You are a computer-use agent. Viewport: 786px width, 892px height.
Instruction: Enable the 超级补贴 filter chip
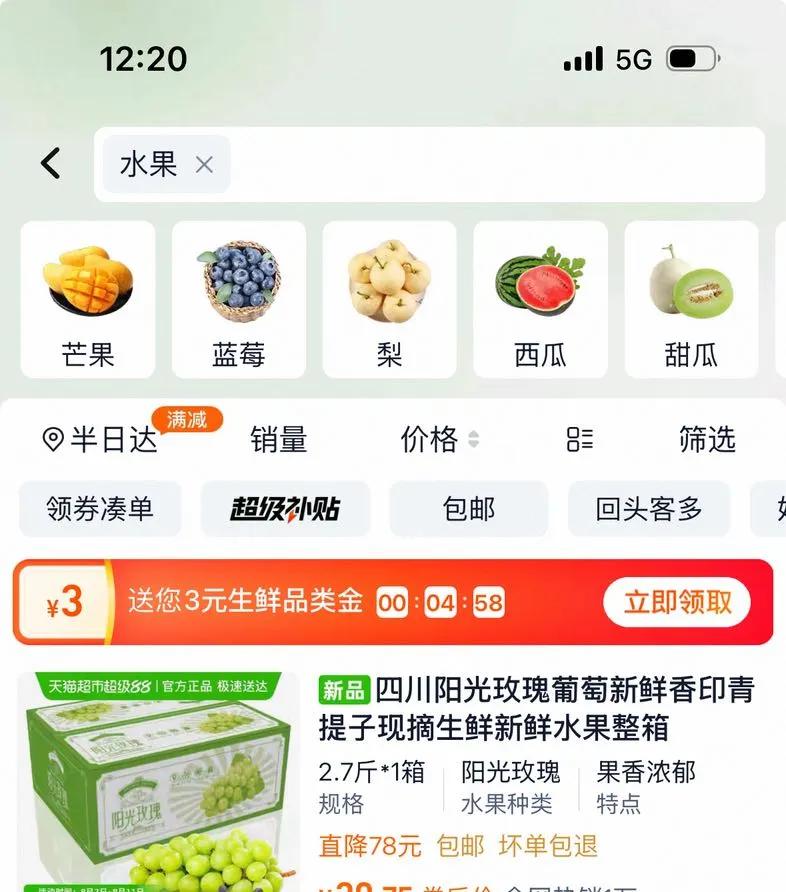286,509
